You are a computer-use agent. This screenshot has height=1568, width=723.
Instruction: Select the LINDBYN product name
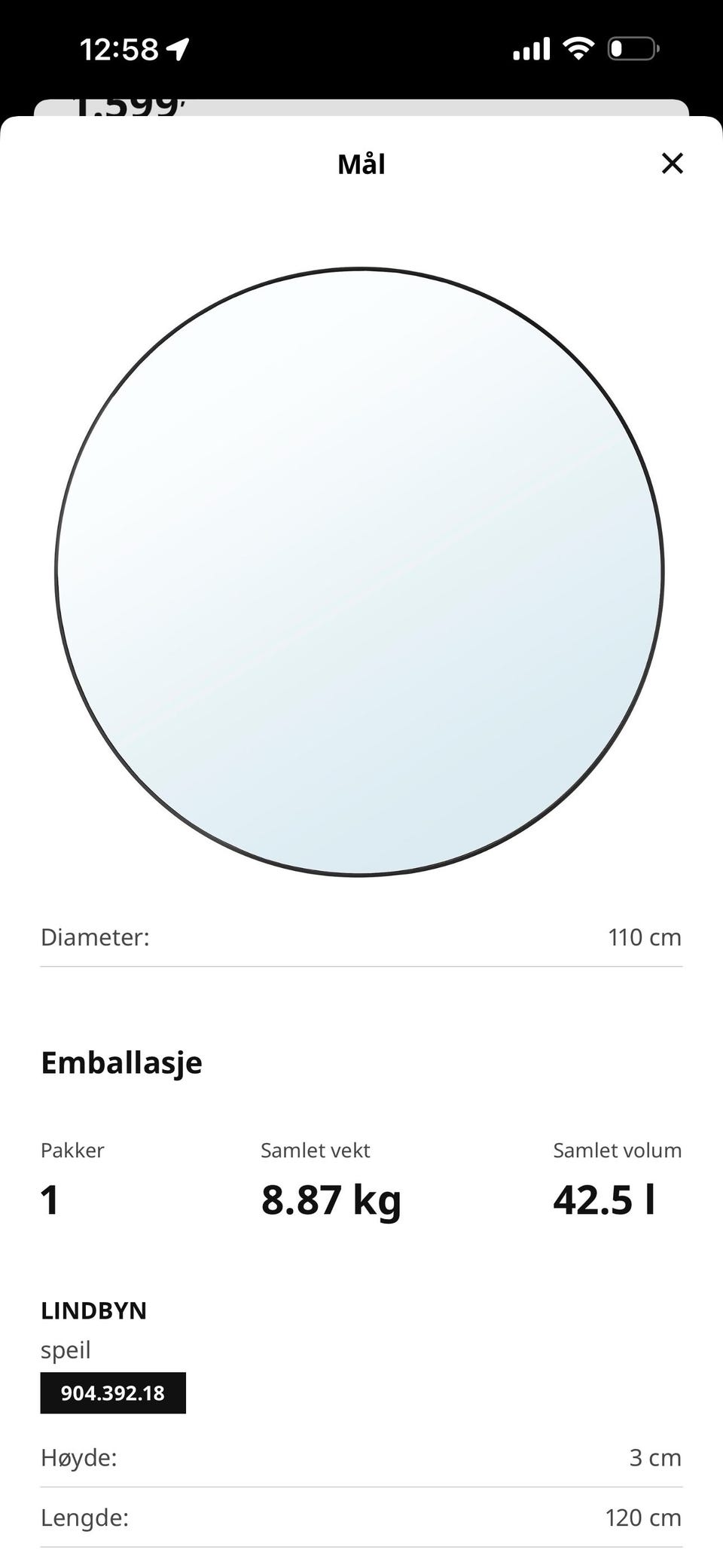click(x=94, y=1310)
